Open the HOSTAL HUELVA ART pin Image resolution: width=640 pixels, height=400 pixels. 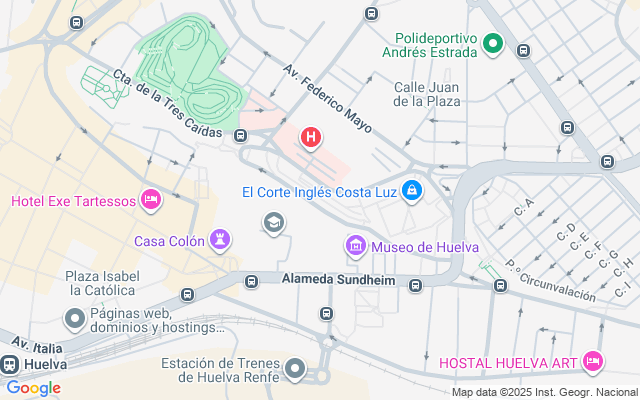(593, 360)
